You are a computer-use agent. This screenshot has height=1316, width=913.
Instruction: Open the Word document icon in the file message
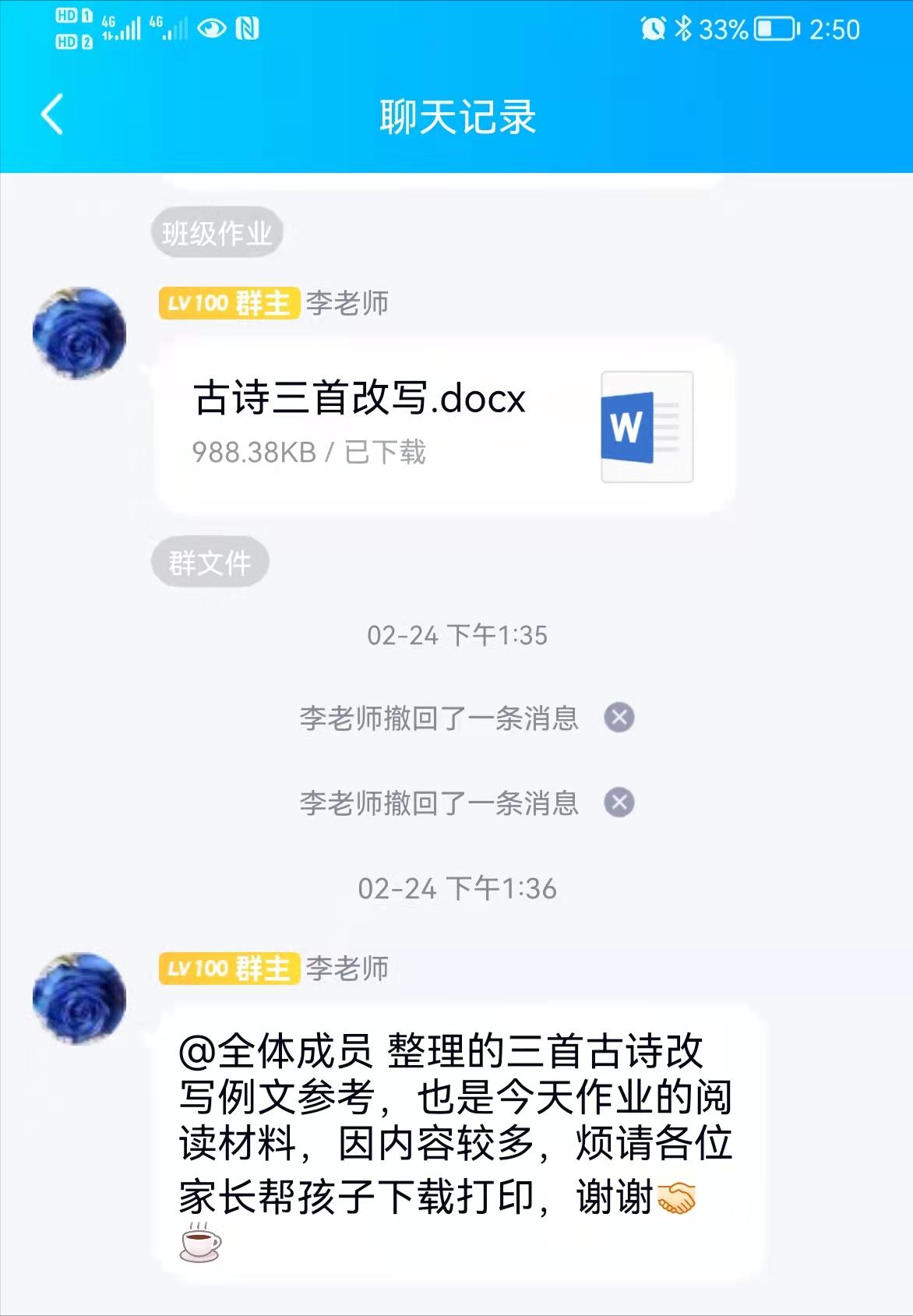click(645, 425)
